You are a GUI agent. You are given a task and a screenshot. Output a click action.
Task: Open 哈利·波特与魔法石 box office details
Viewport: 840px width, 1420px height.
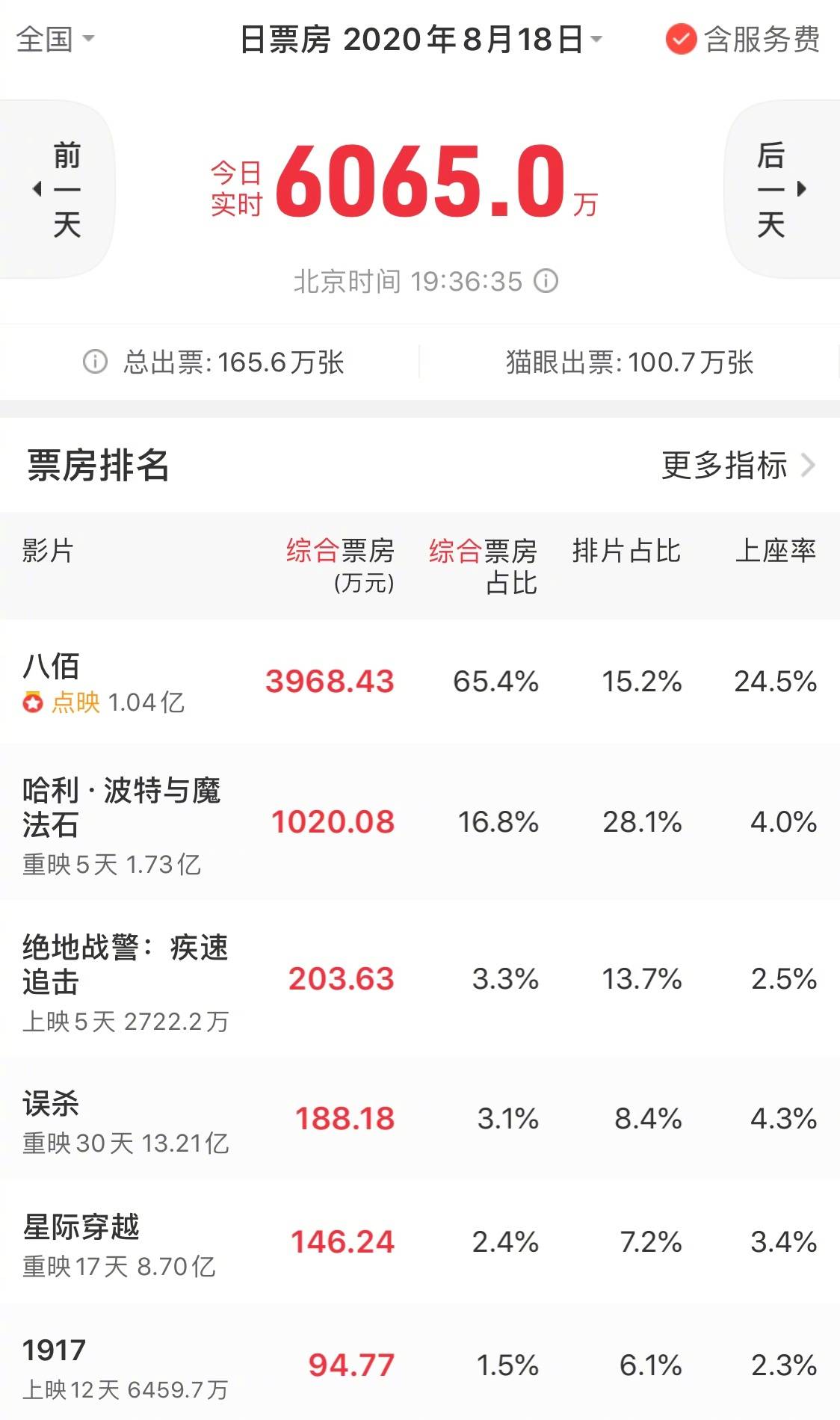420,822
